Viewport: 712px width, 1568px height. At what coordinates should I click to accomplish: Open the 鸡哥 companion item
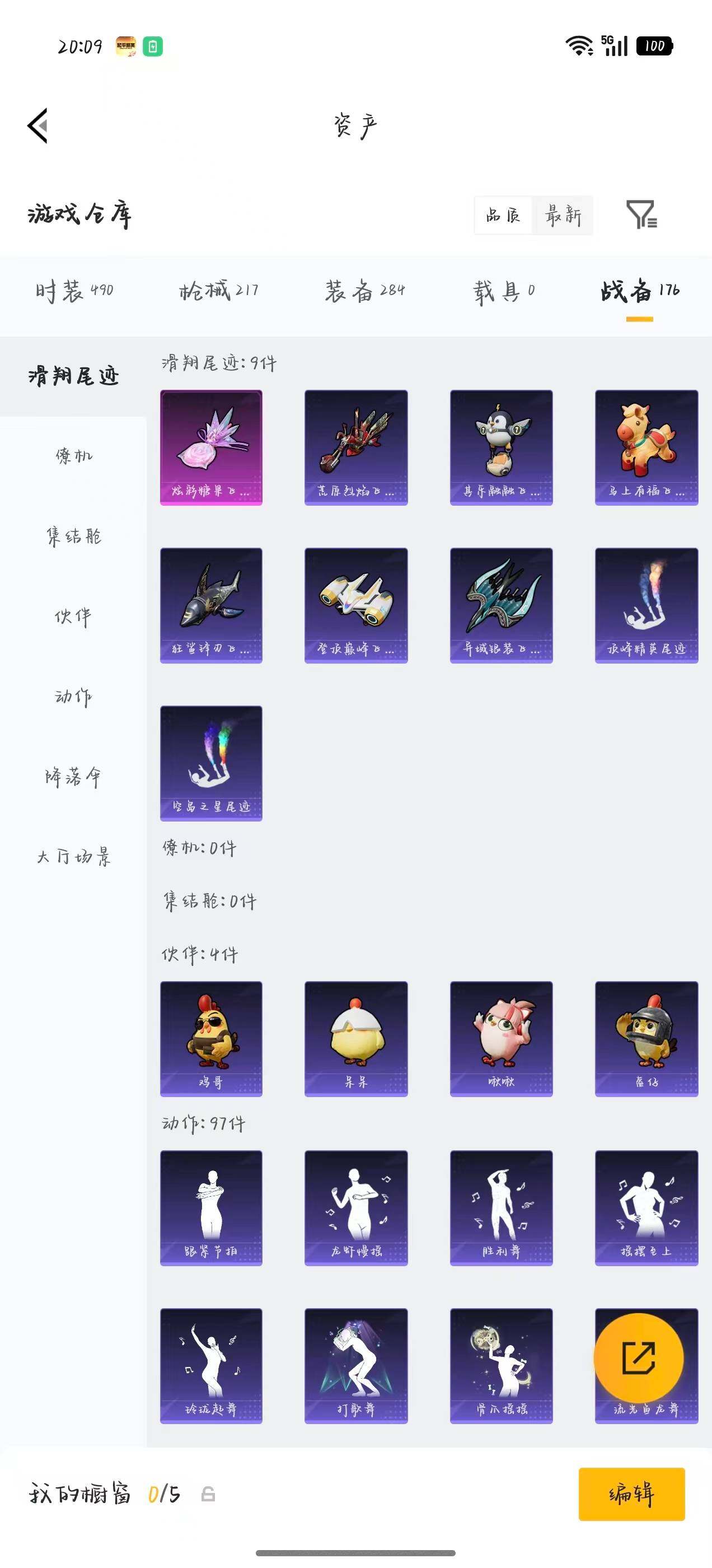211,1038
